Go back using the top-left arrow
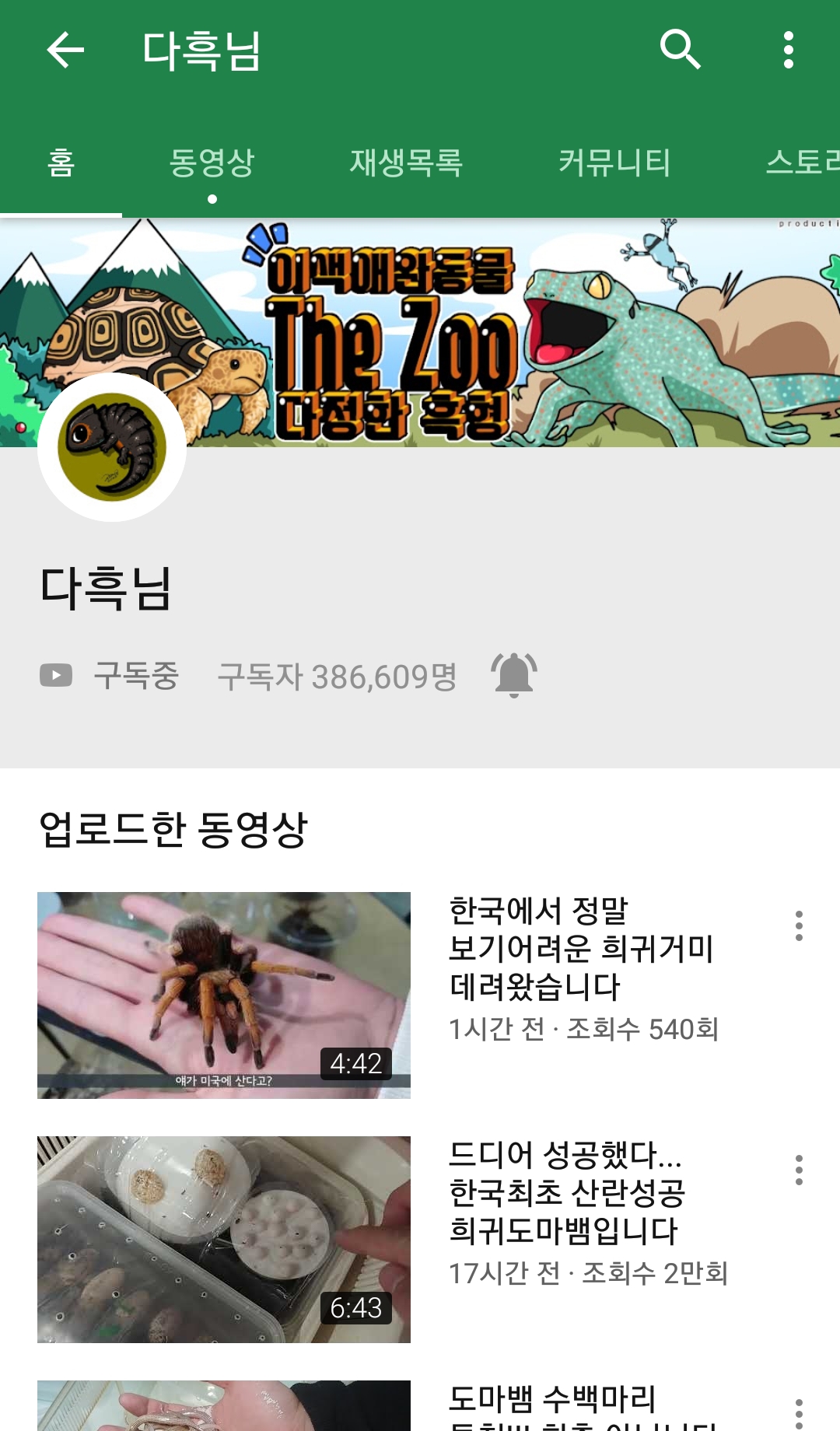Viewport: 840px width, 1431px height. coord(65,51)
